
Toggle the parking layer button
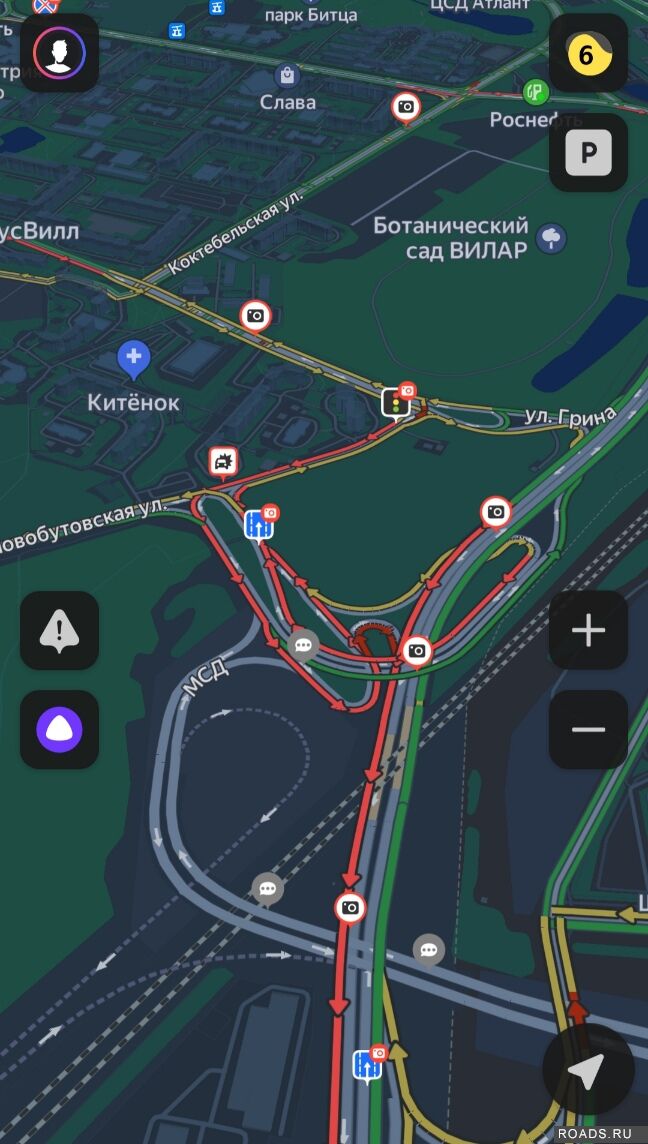(x=588, y=153)
